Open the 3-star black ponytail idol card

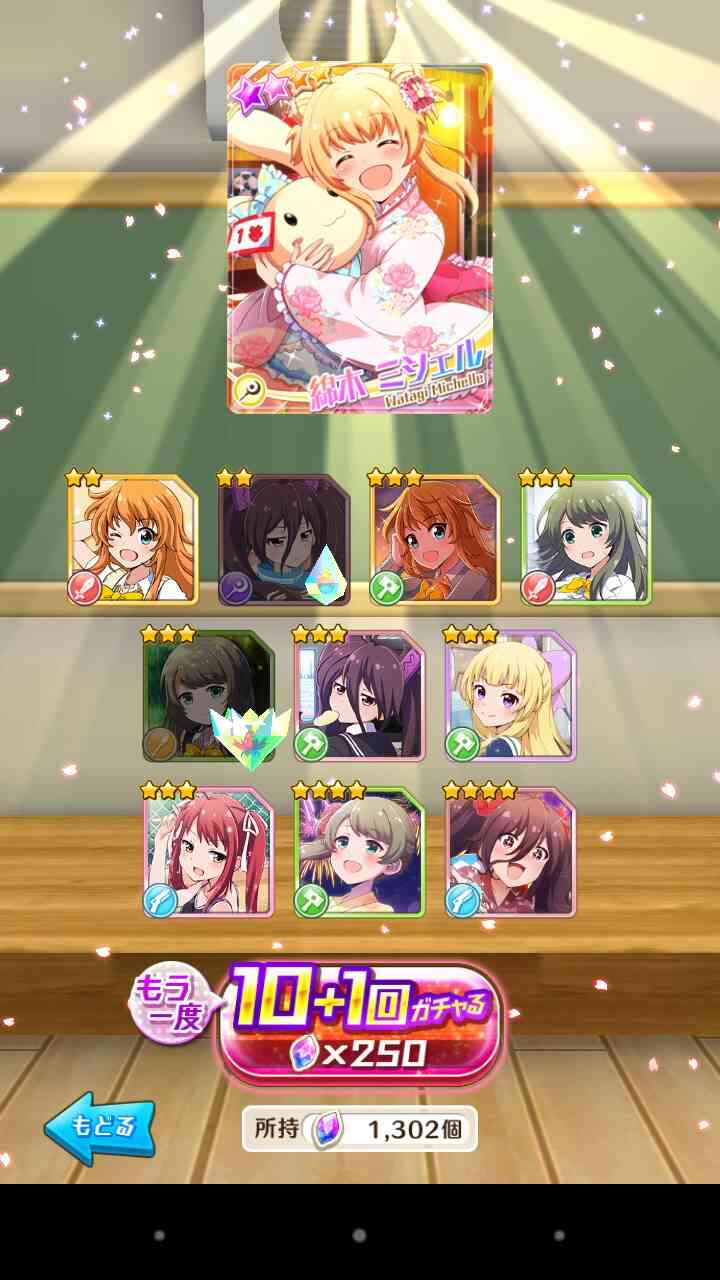point(359,697)
